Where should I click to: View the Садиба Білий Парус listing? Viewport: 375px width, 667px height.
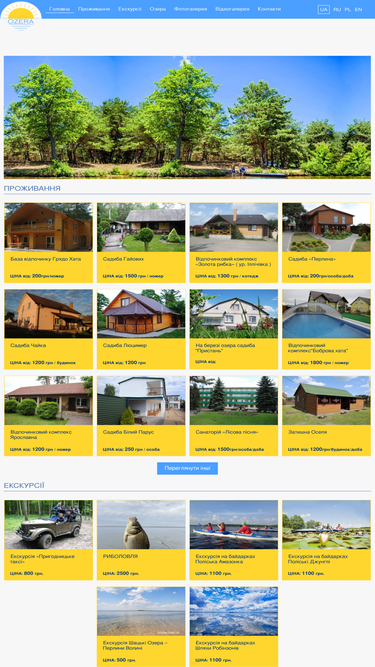click(x=141, y=416)
